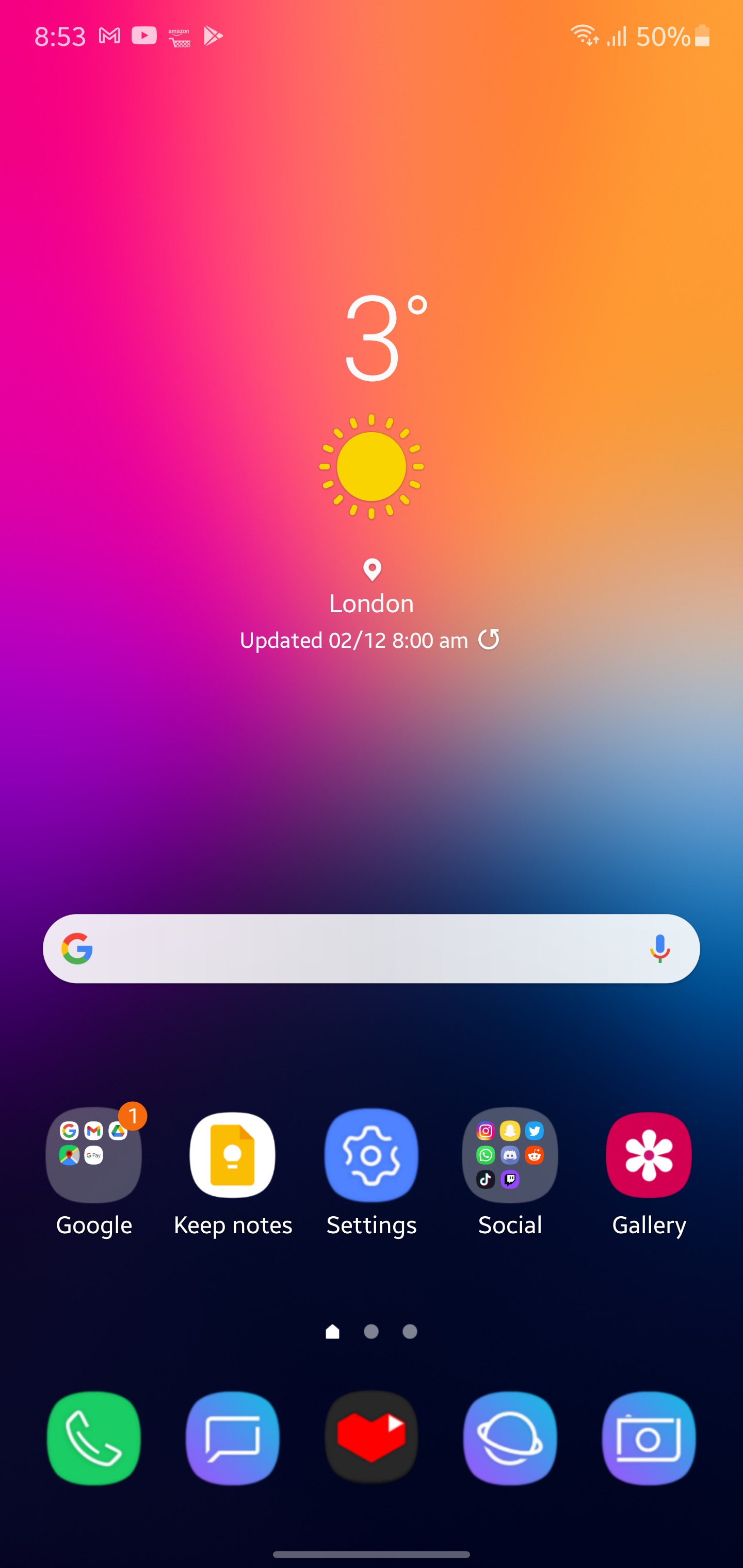Jump to the third home screen page dot
743x1568 pixels.
(x=410, y=1332)
